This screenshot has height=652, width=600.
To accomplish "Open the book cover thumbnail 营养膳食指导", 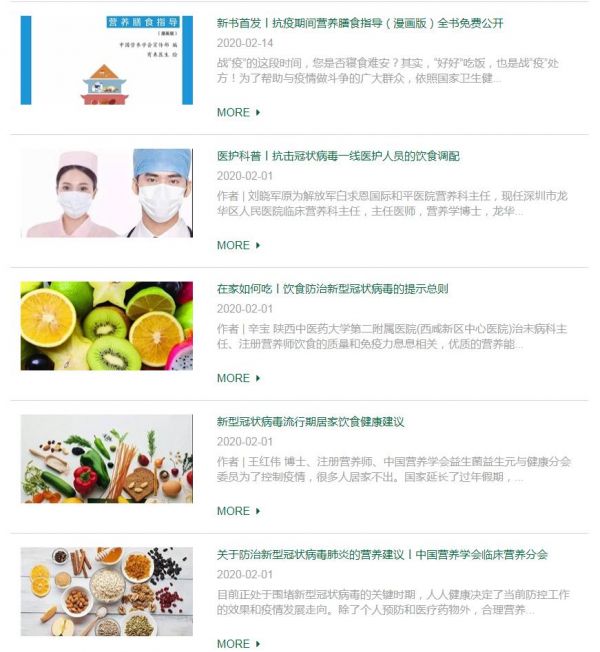I will click(x=106, y=60).
